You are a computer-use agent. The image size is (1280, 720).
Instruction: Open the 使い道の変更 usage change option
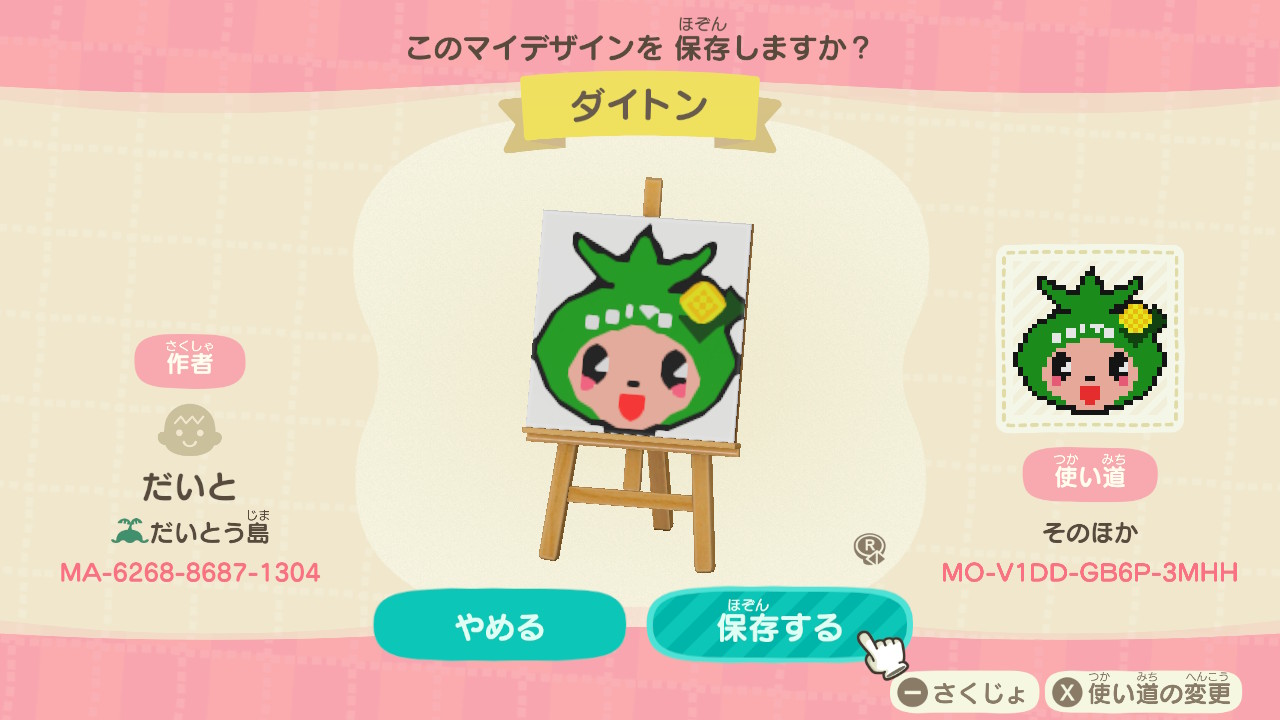[1143, 692]
